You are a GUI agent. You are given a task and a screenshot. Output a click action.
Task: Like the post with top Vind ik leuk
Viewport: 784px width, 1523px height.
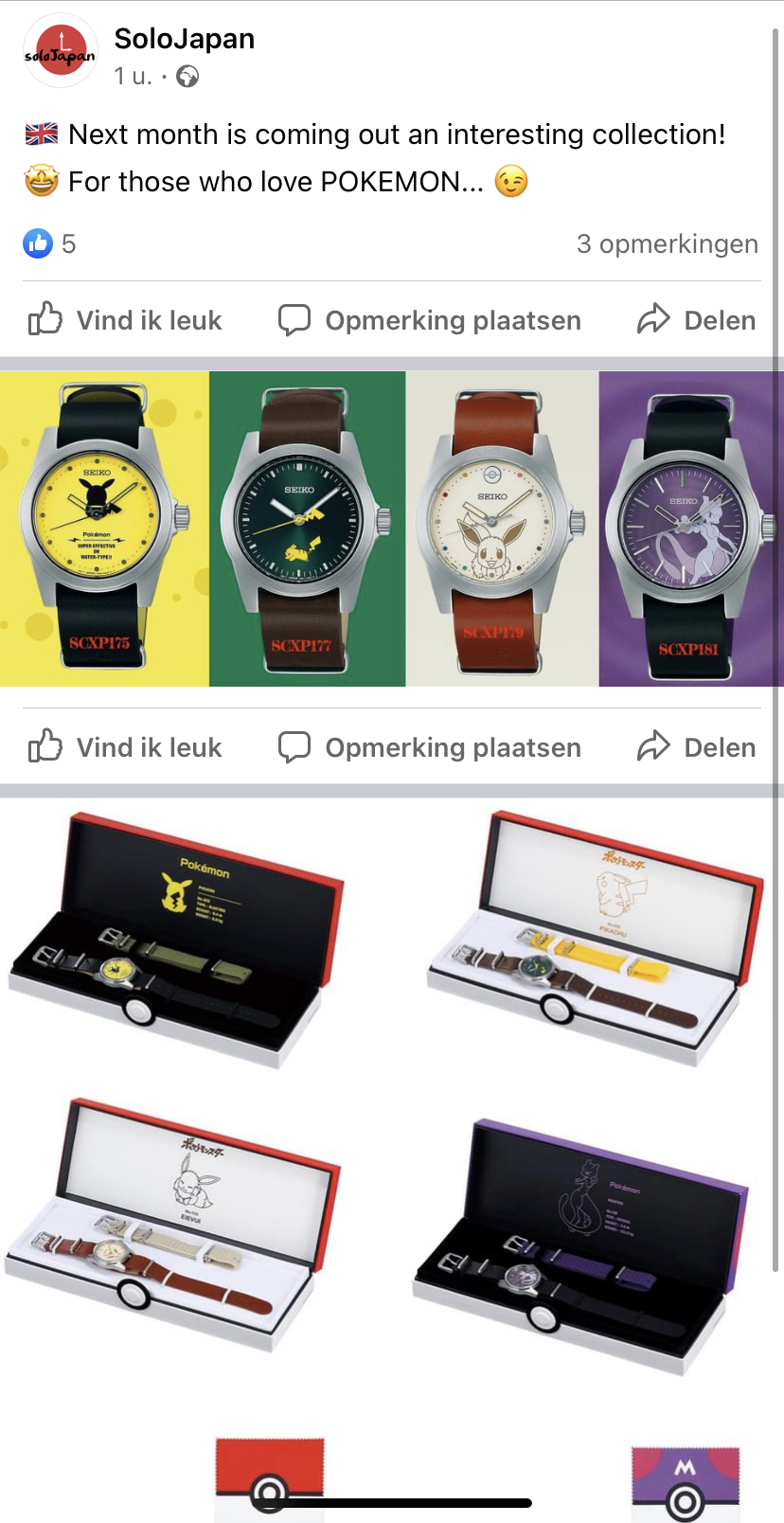tap(125, 320)
